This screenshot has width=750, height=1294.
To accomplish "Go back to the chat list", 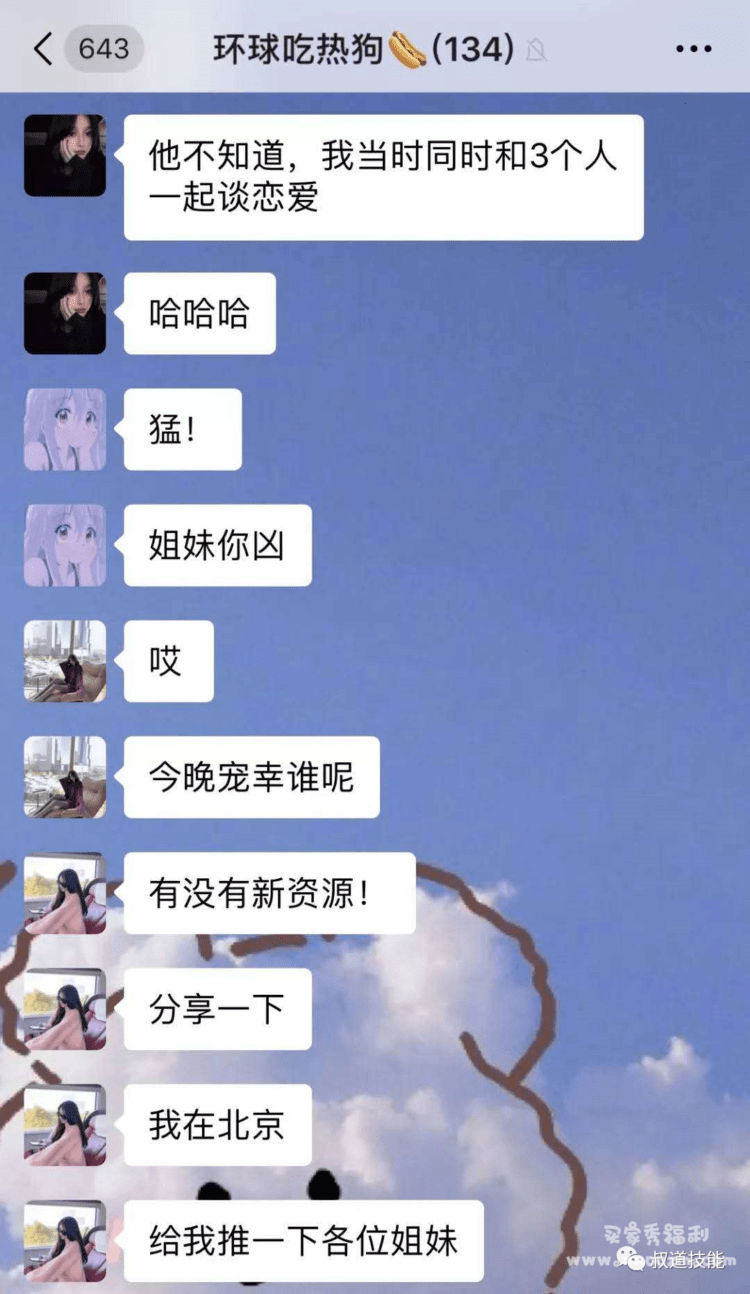I will pyautogui.click(x=42, y=48).
